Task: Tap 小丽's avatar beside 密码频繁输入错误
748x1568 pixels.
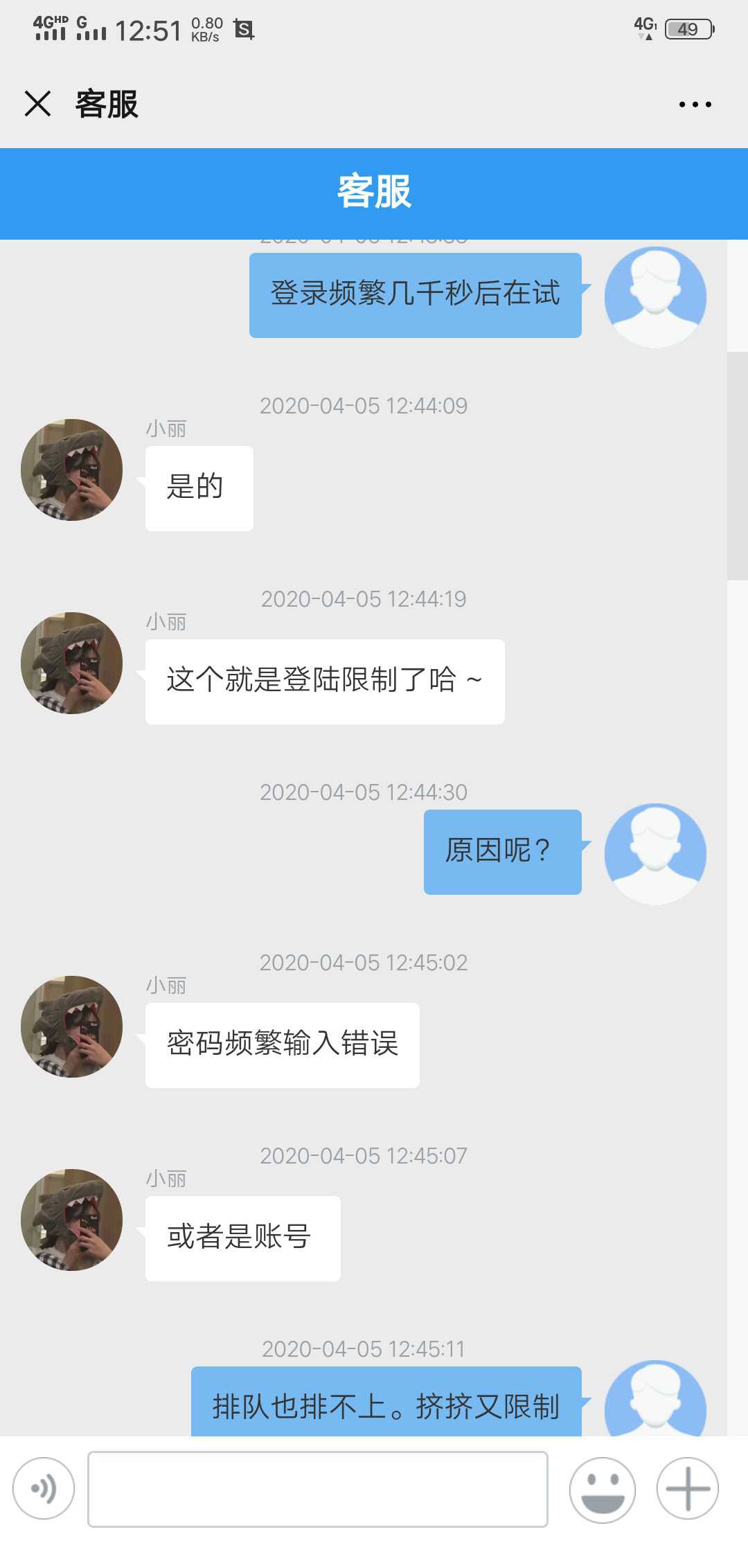Action: 71,1027
